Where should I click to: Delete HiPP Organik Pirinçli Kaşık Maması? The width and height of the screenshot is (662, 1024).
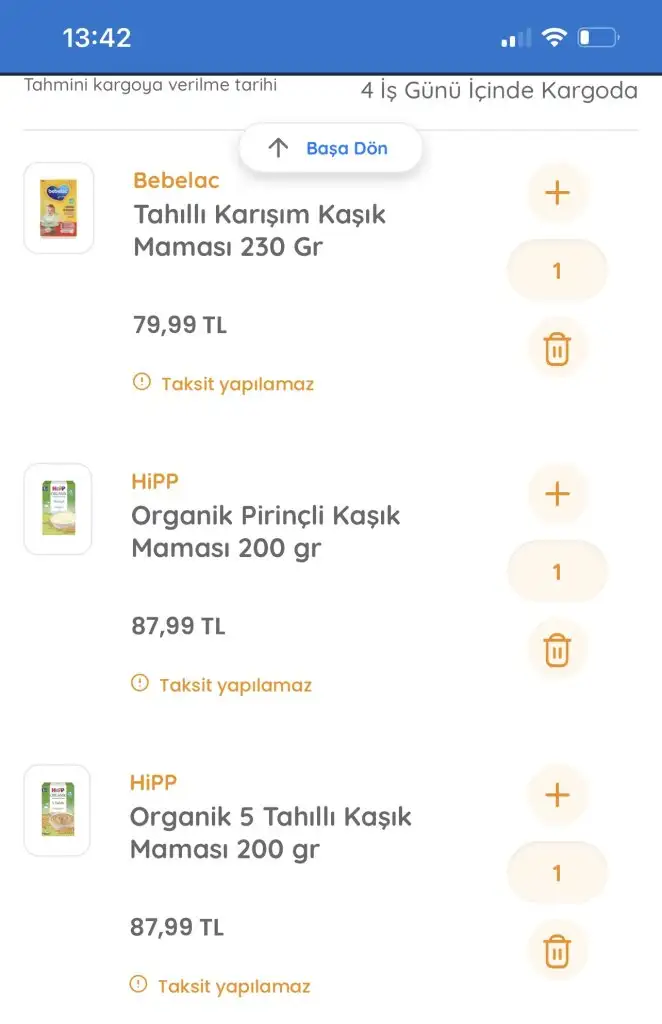(557, 651)
